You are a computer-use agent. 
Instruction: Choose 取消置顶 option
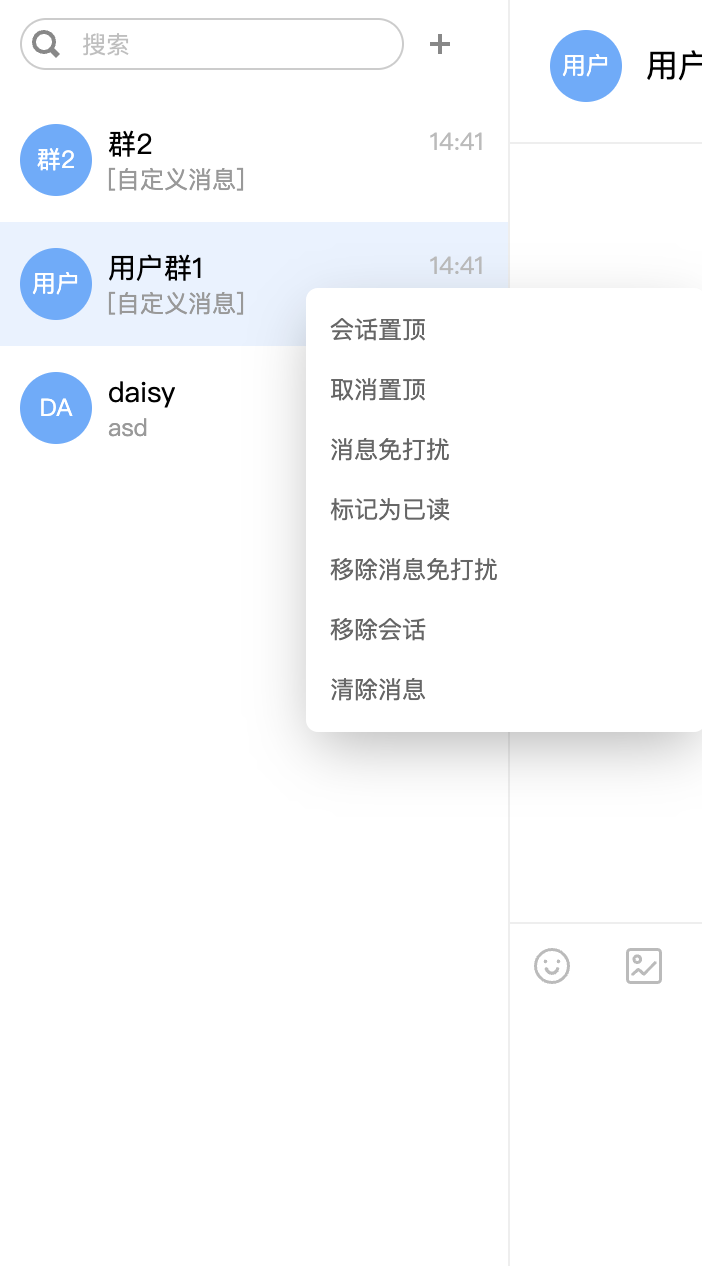tap(378, 390)
